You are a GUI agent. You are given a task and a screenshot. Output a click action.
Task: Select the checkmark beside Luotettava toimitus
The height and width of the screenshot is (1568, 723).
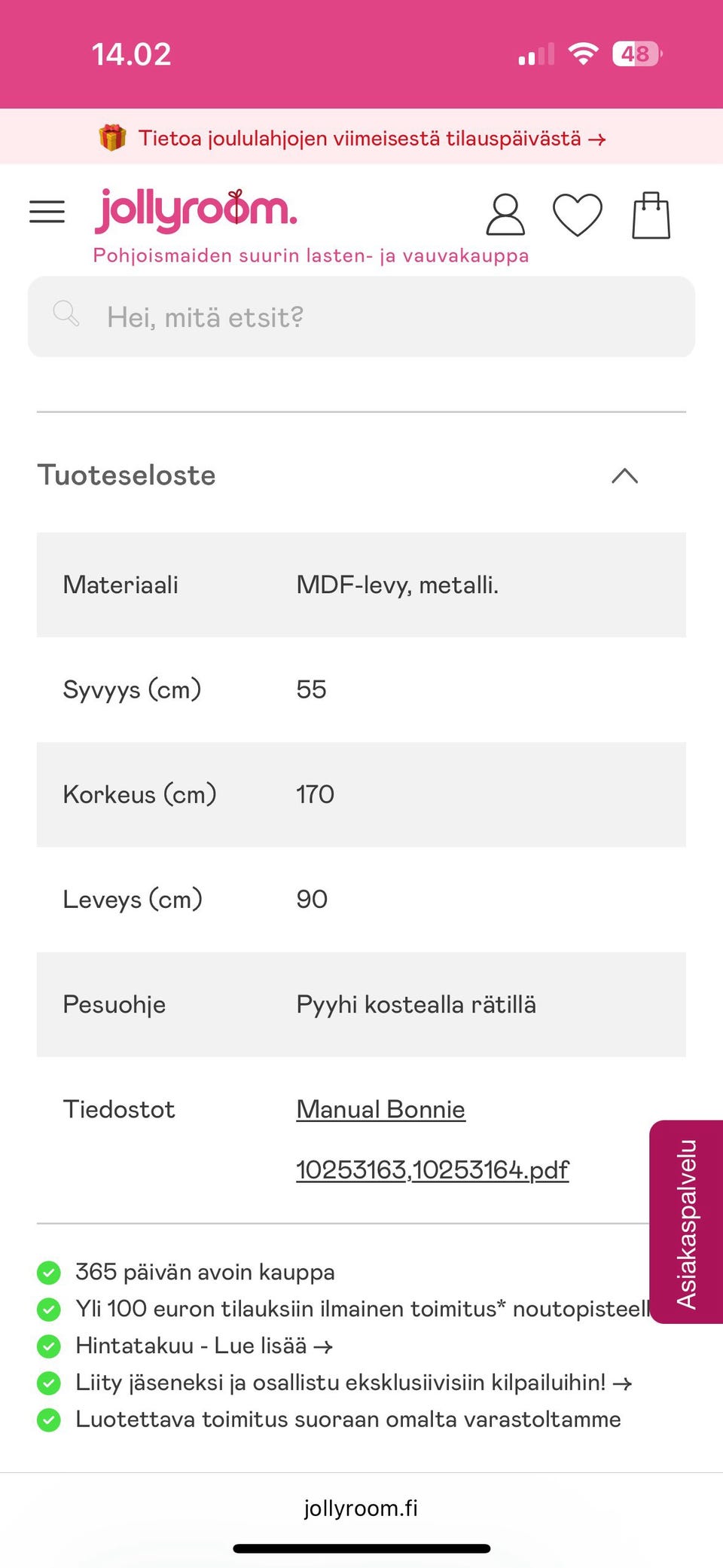click(49, 1420)
